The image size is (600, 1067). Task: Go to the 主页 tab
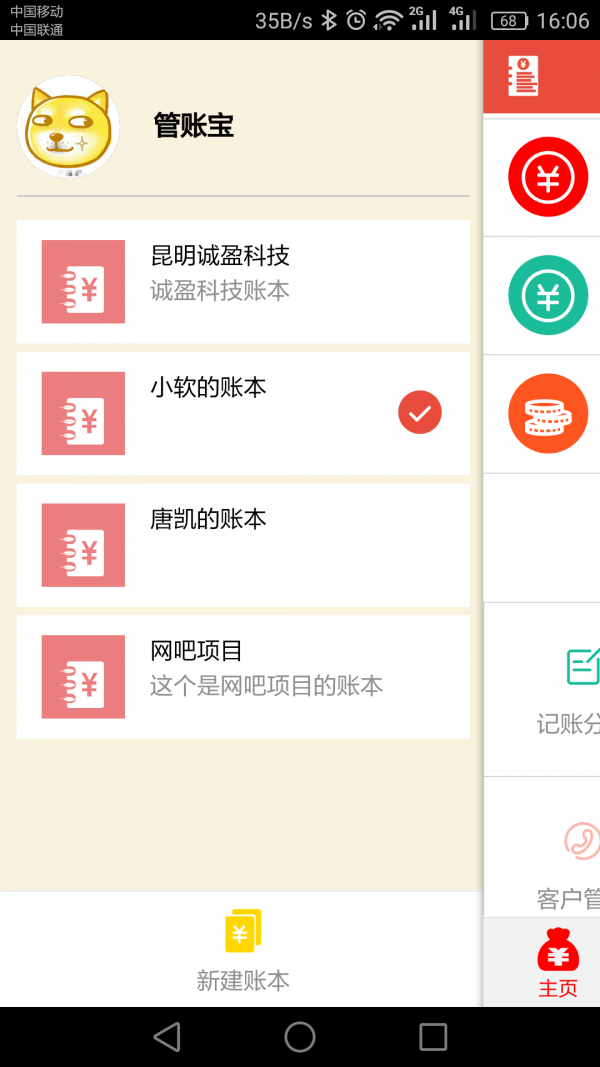coord(558,963)
